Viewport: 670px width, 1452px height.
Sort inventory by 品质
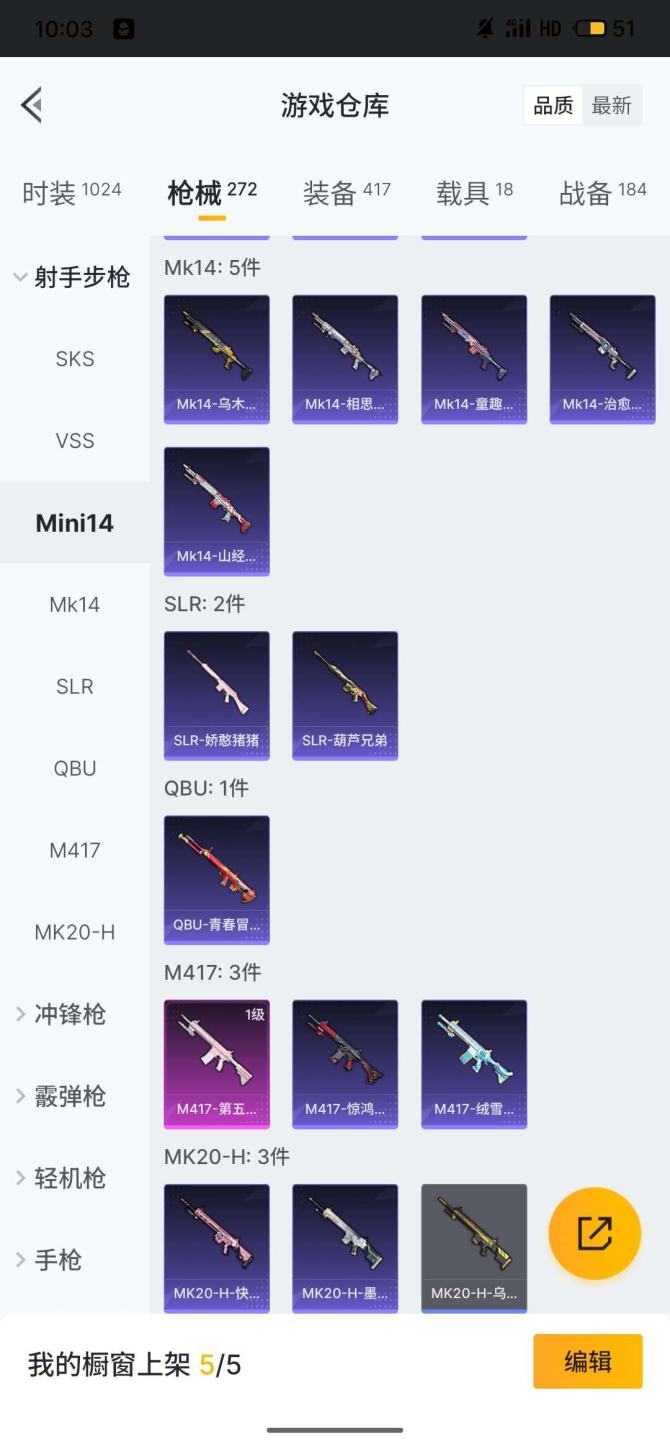(553, 106)
